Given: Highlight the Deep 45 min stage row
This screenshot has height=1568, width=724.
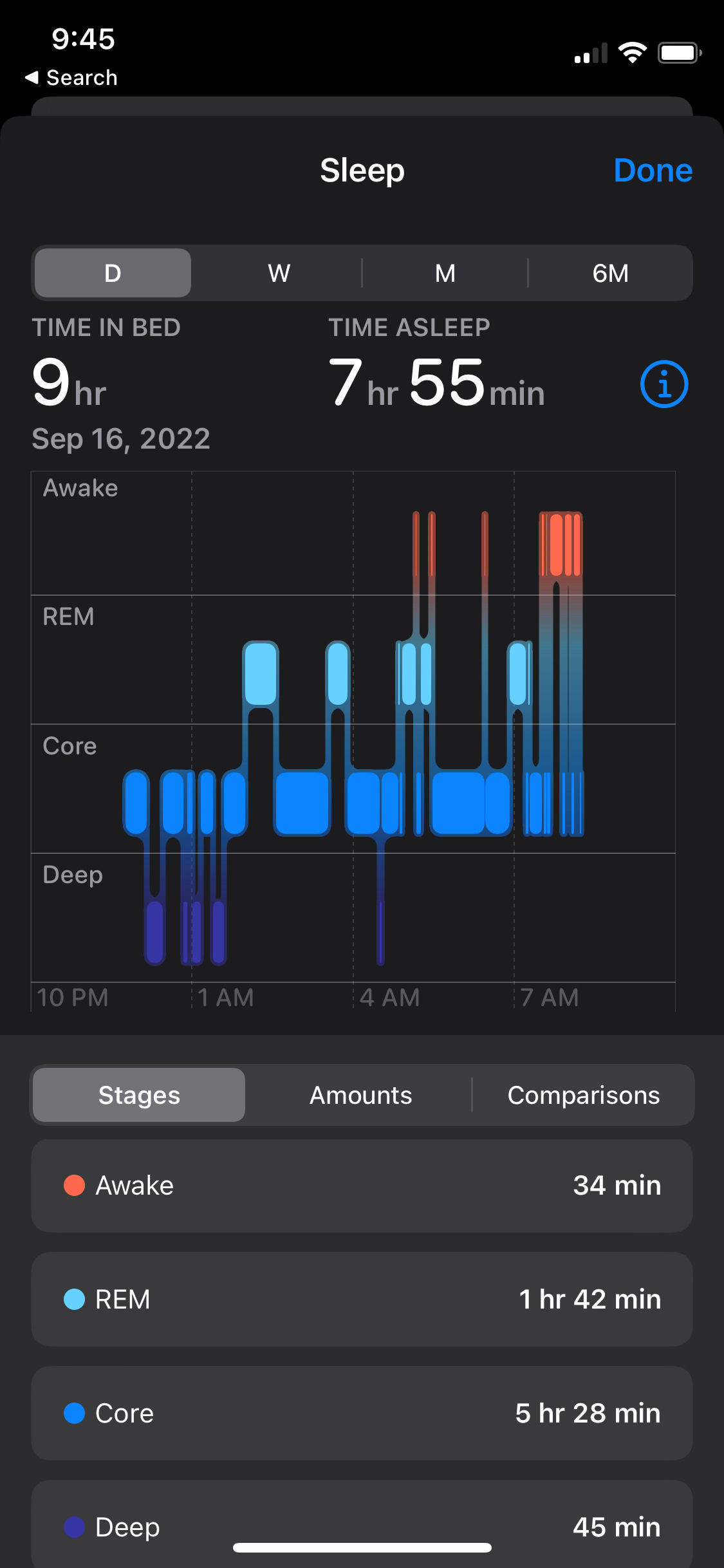Looking at the screenshot, I should point(362,1524).
